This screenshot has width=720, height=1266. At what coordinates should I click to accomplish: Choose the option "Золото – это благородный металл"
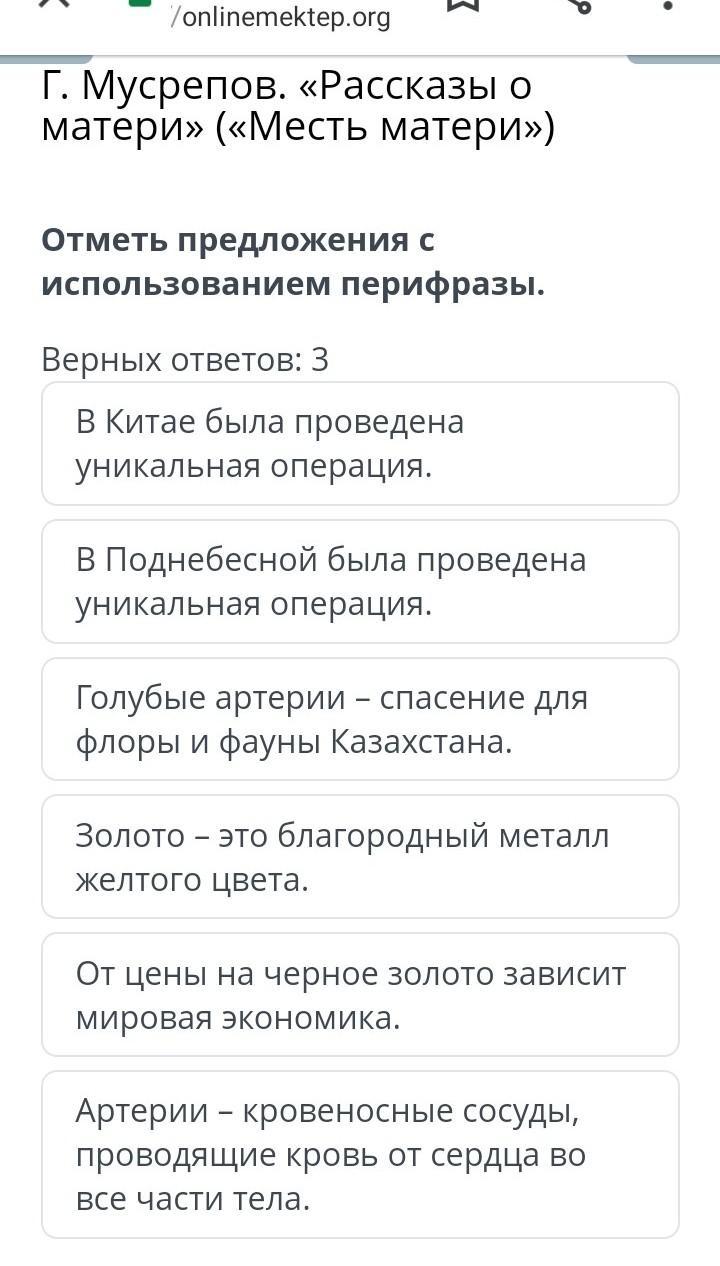[360, 857]
